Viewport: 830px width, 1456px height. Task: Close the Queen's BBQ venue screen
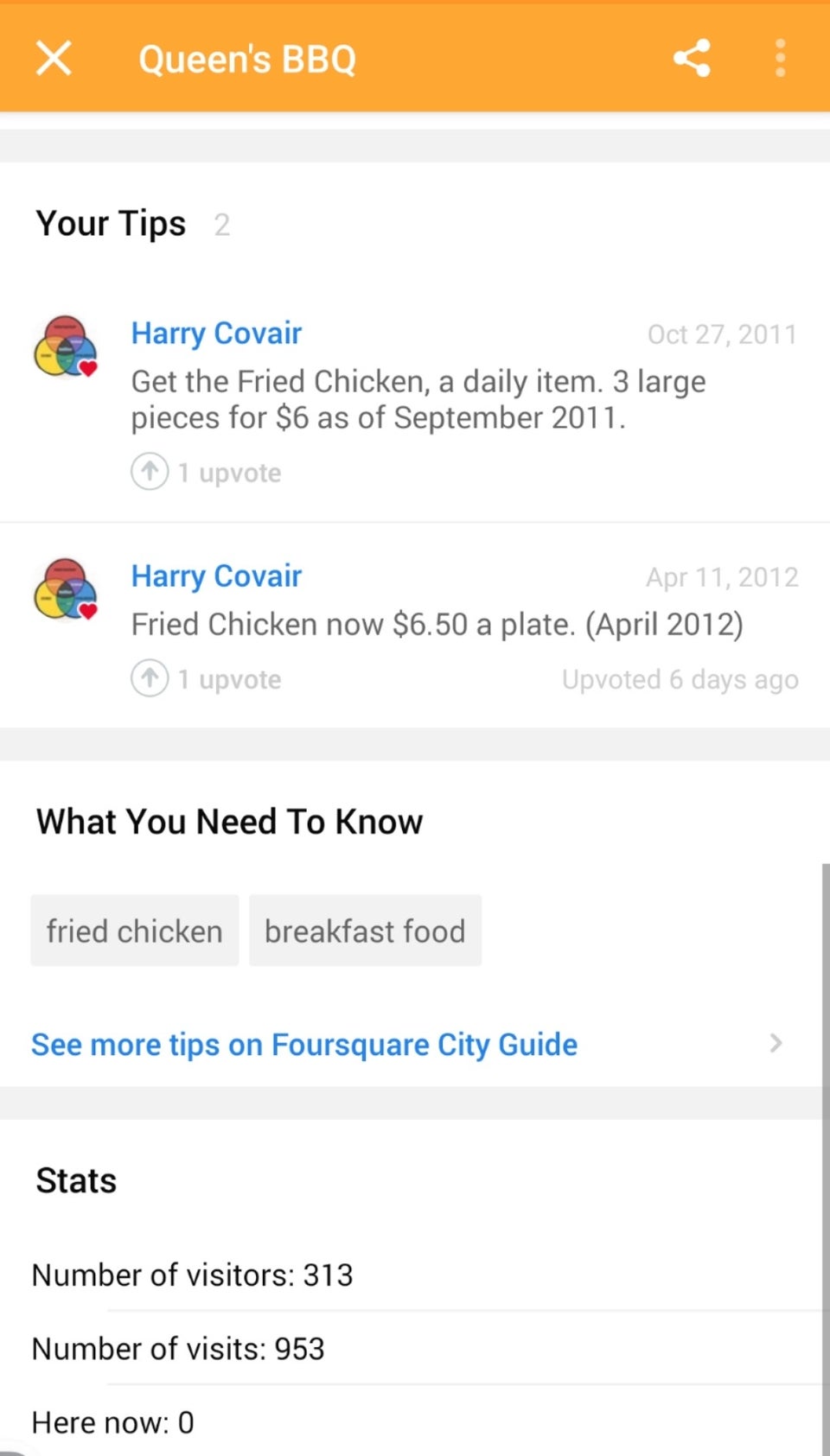pyautogui.click(x=53, y=58)
